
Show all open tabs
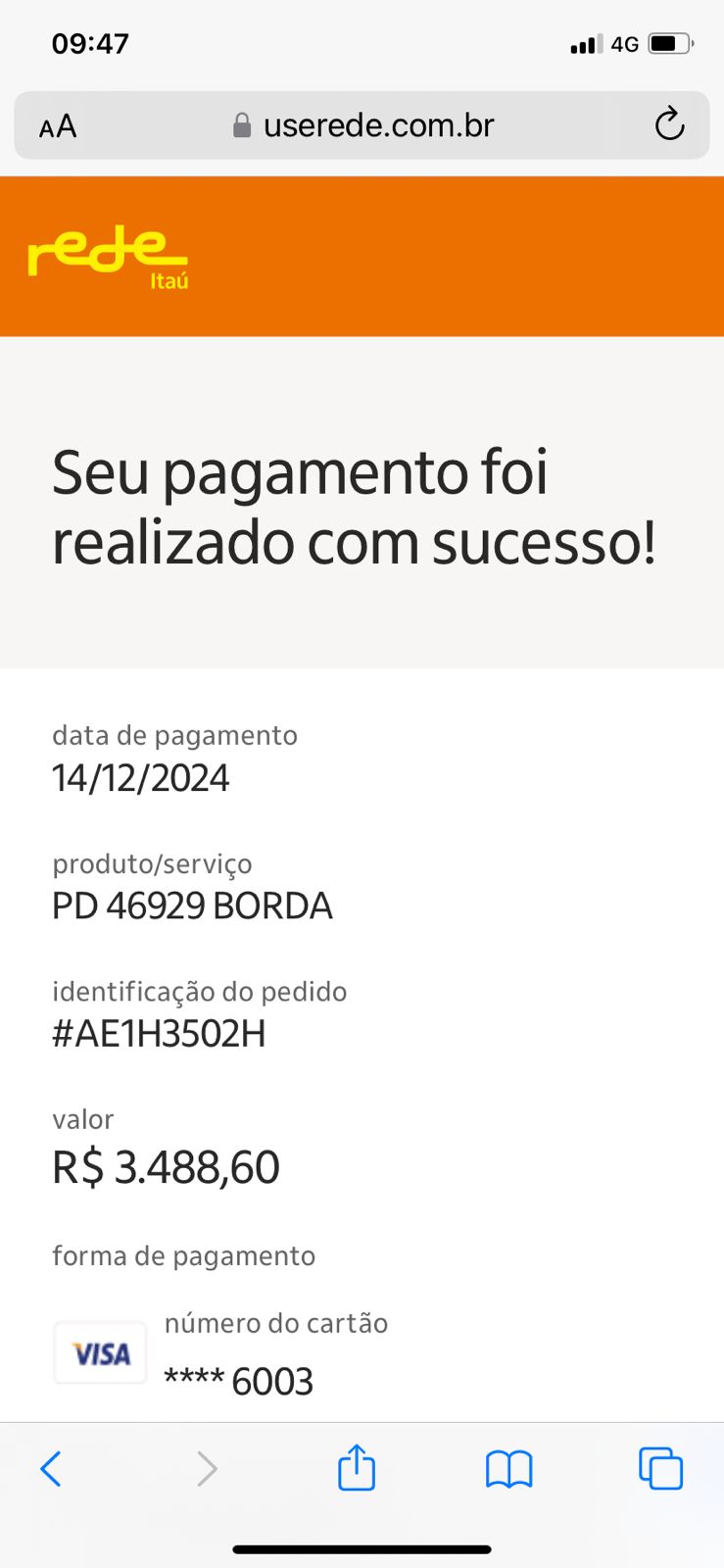coord(660,1468)
